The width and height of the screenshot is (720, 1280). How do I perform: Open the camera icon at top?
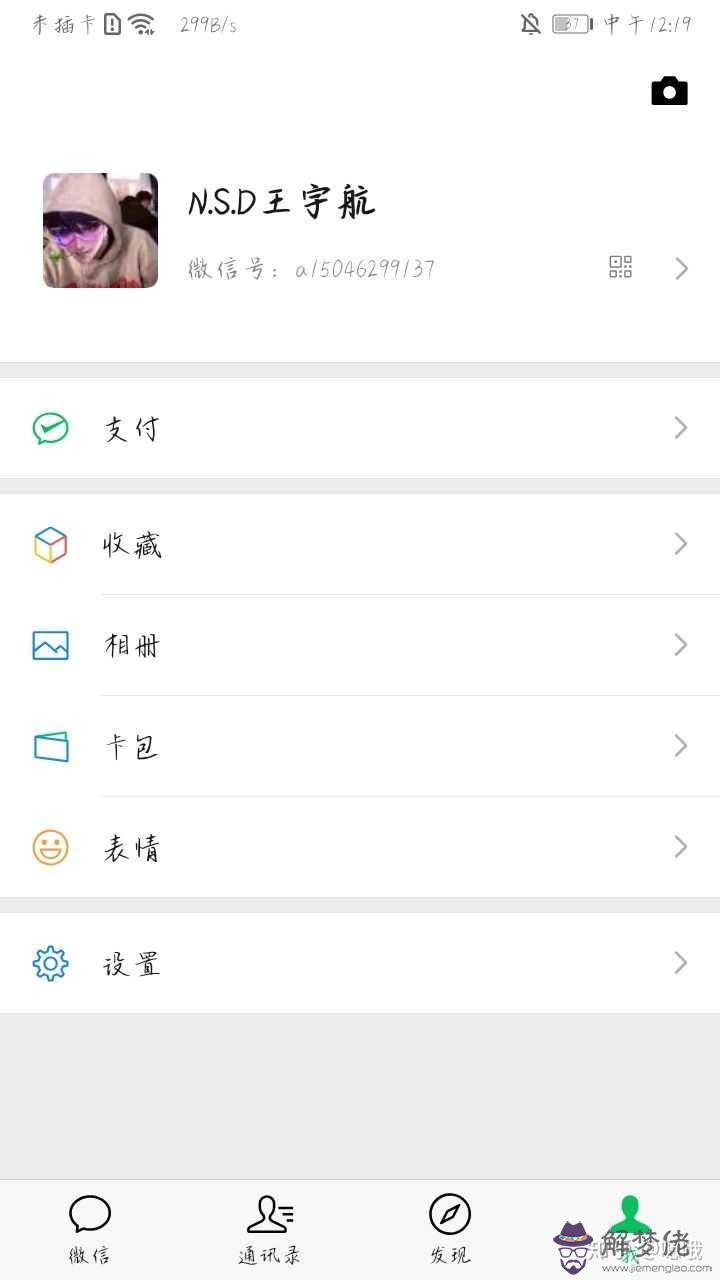click(669, 91)
